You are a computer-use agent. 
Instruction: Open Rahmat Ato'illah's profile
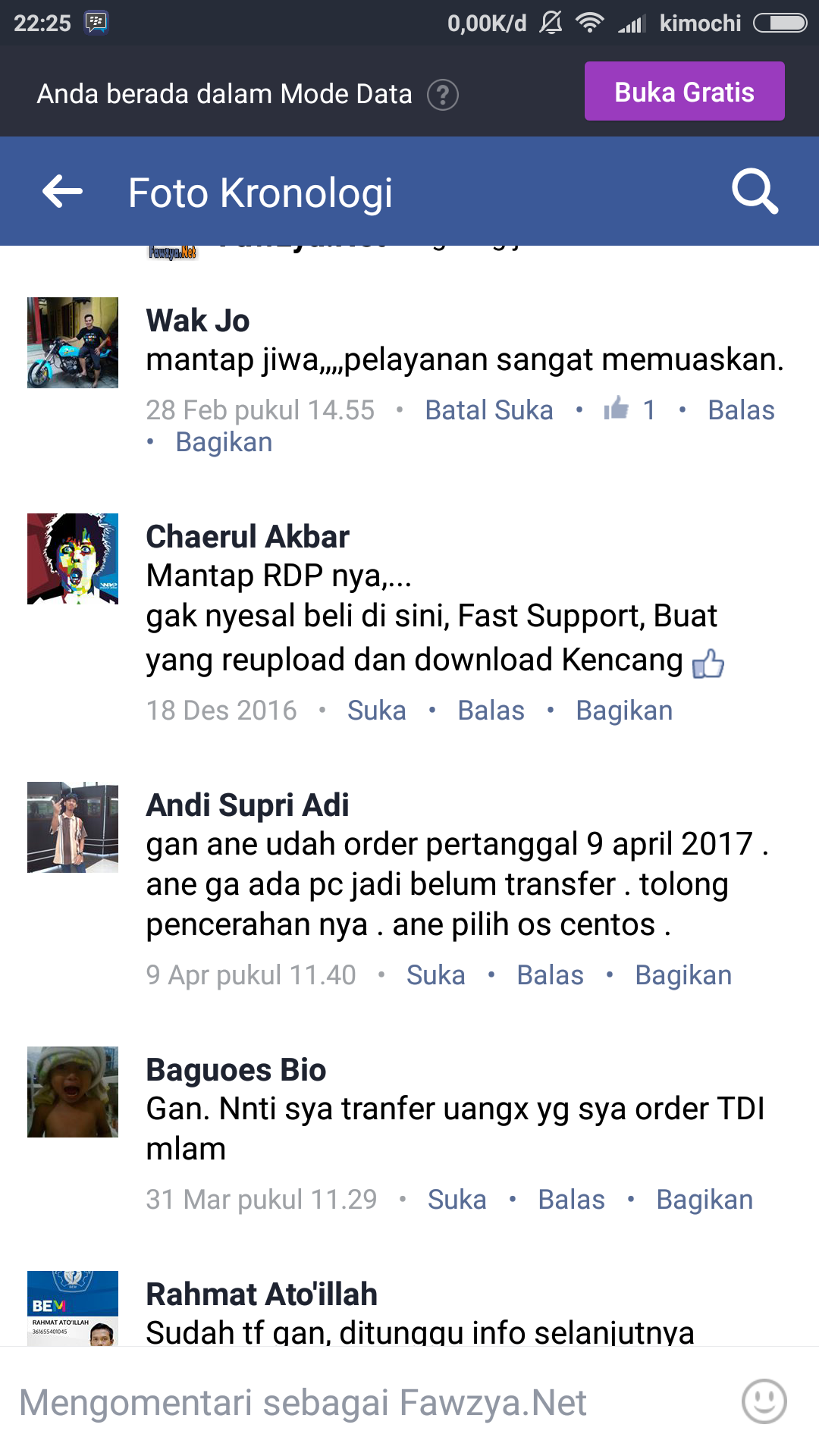[x=262, y=1294]
